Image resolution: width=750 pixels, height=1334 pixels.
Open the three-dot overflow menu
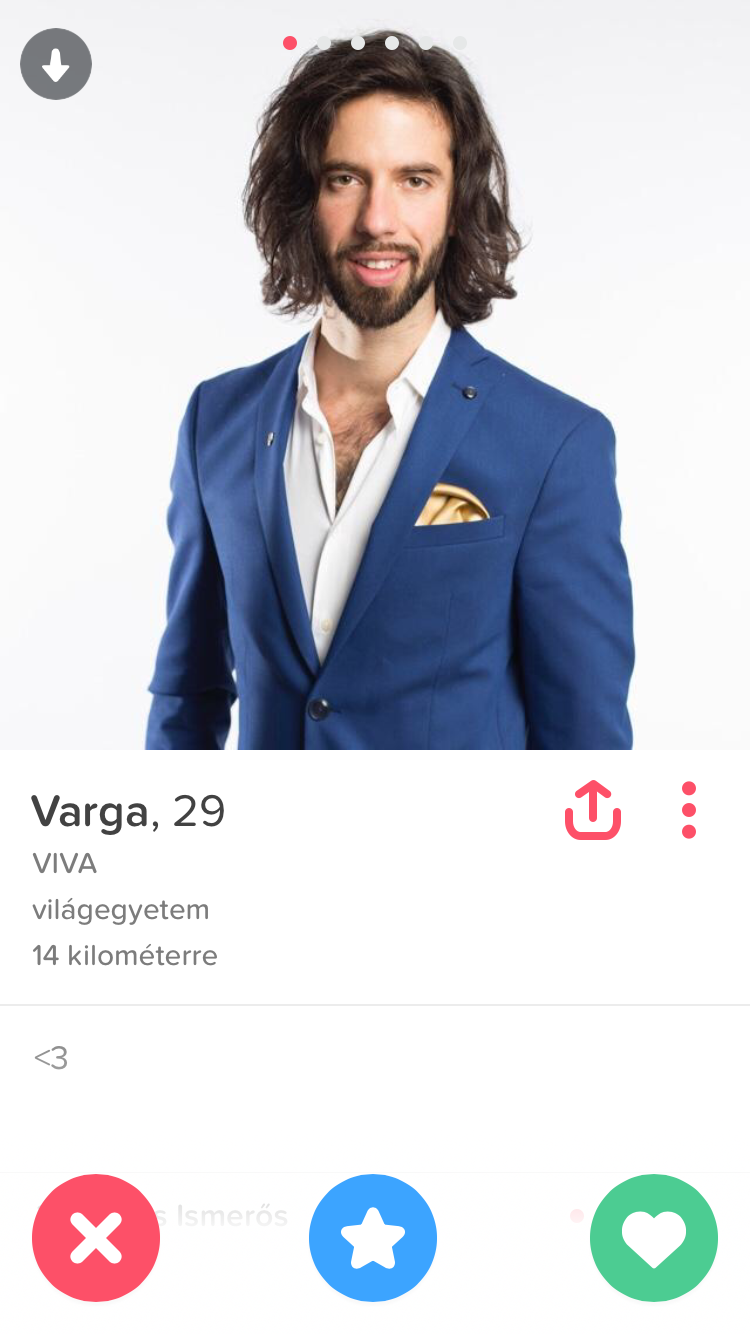[x=688, y=810]
